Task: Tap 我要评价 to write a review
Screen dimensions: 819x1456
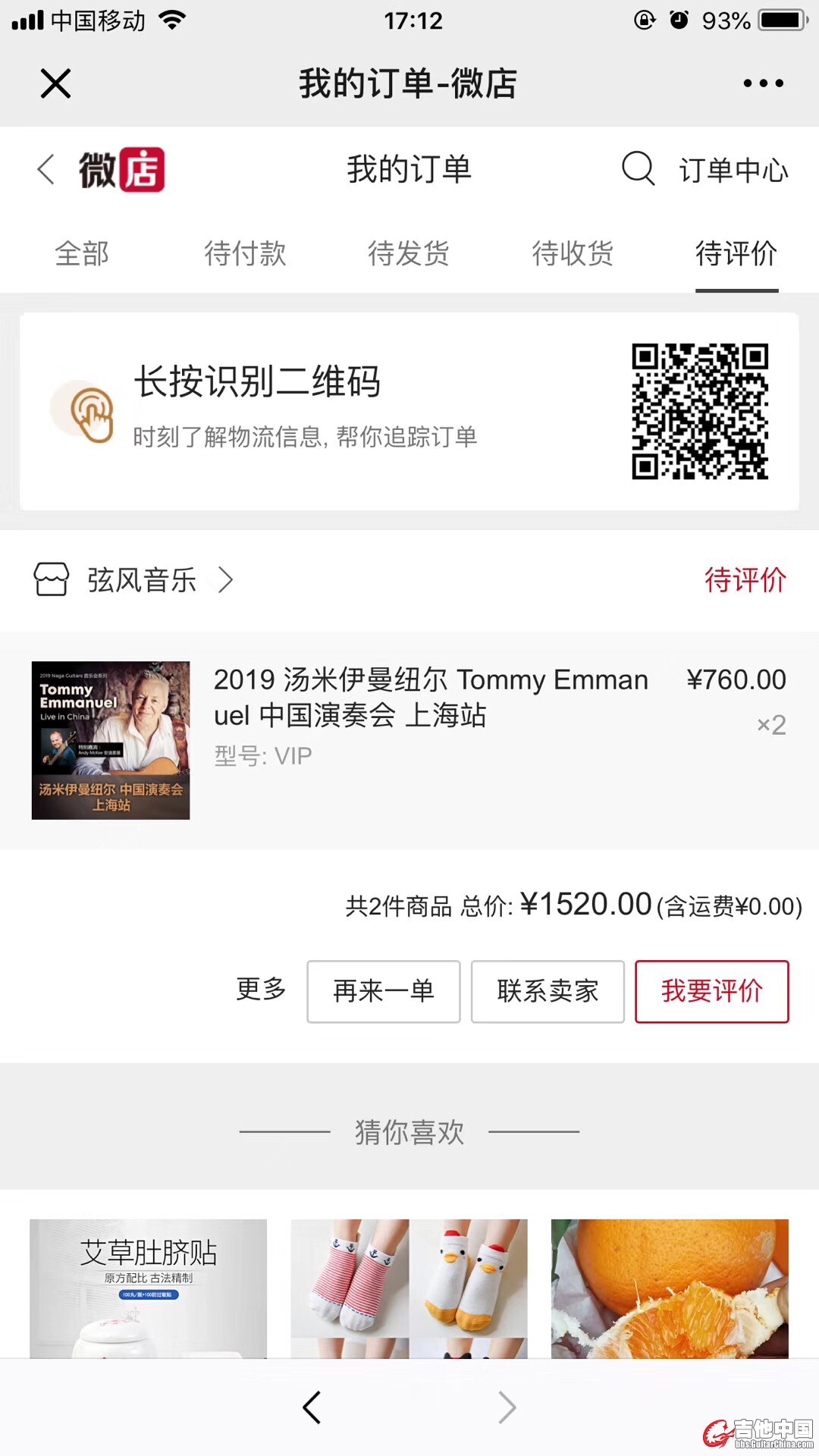Action: pos(711,991)
